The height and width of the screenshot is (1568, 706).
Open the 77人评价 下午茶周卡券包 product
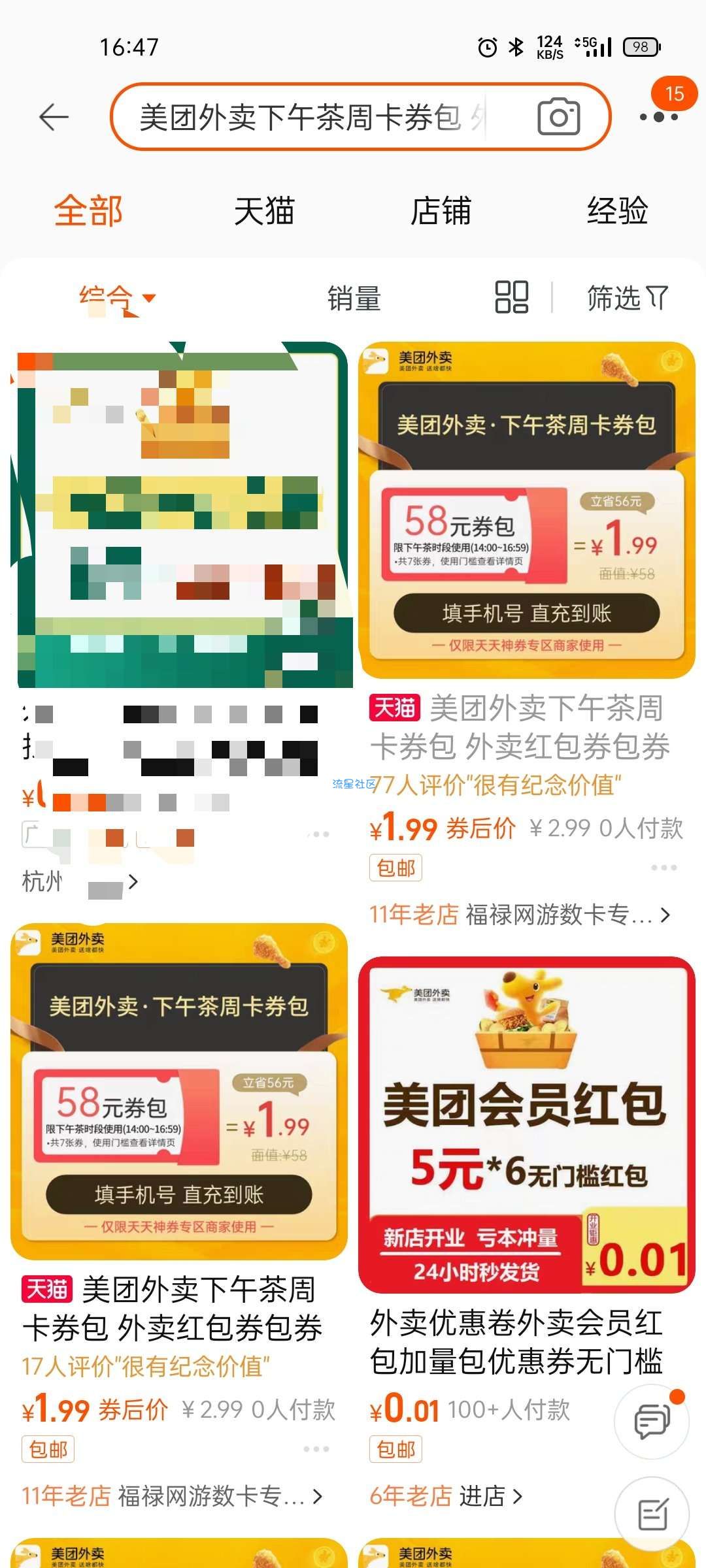point(526,510)
